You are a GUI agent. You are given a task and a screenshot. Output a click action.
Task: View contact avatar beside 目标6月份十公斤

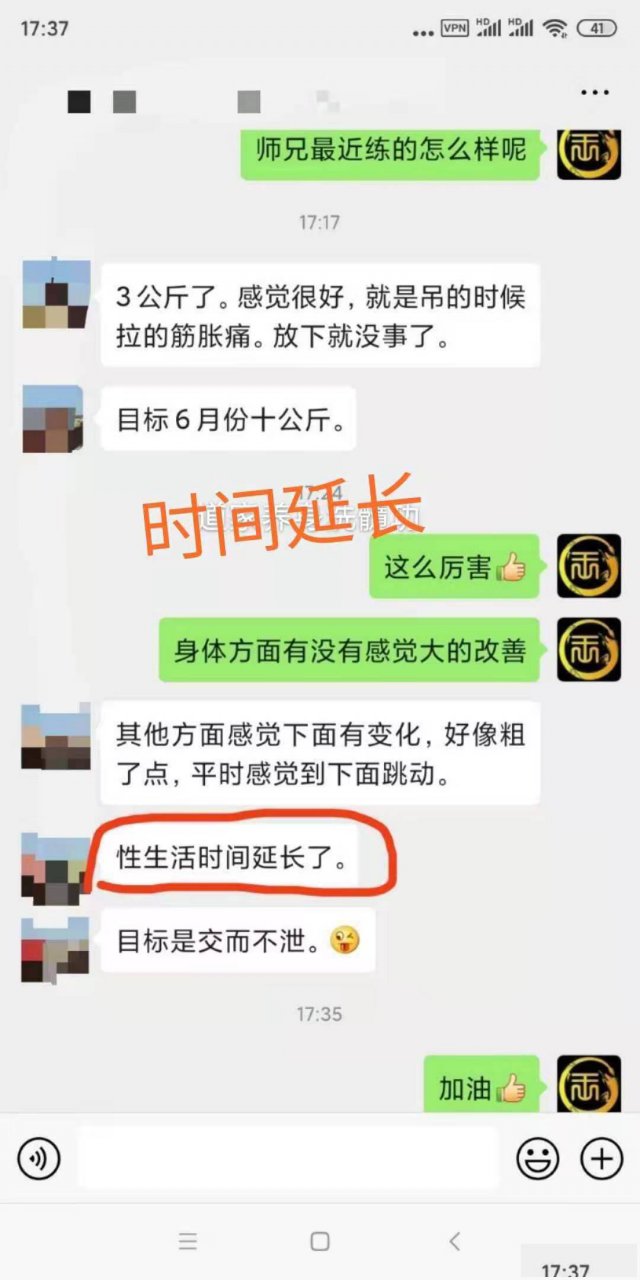click(56, 419)
